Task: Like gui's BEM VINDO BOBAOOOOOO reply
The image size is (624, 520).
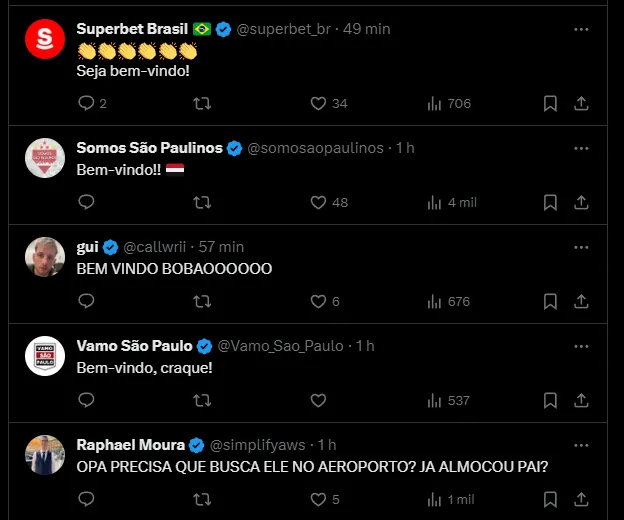Action: pos(318,301)
